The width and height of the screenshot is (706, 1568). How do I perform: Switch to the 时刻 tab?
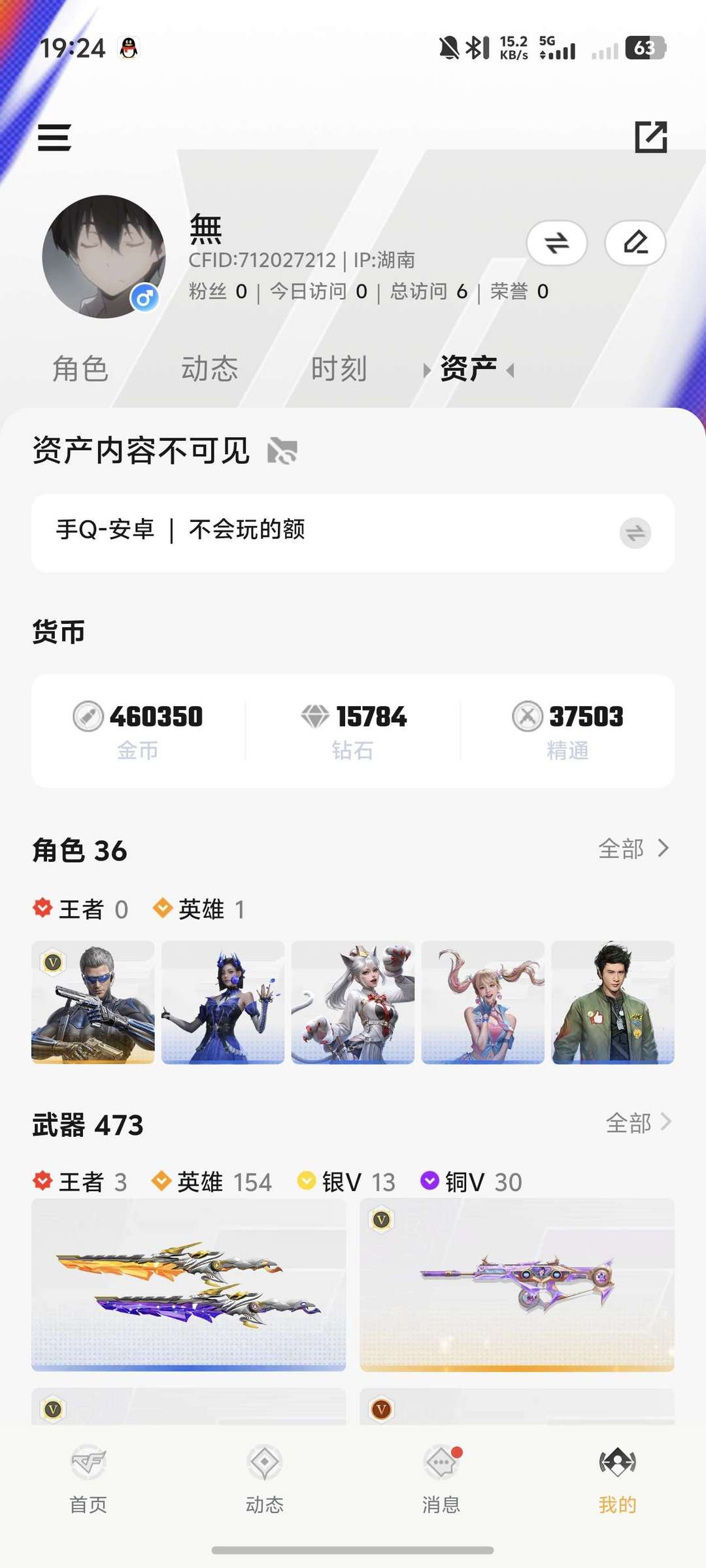coord(339,368)
